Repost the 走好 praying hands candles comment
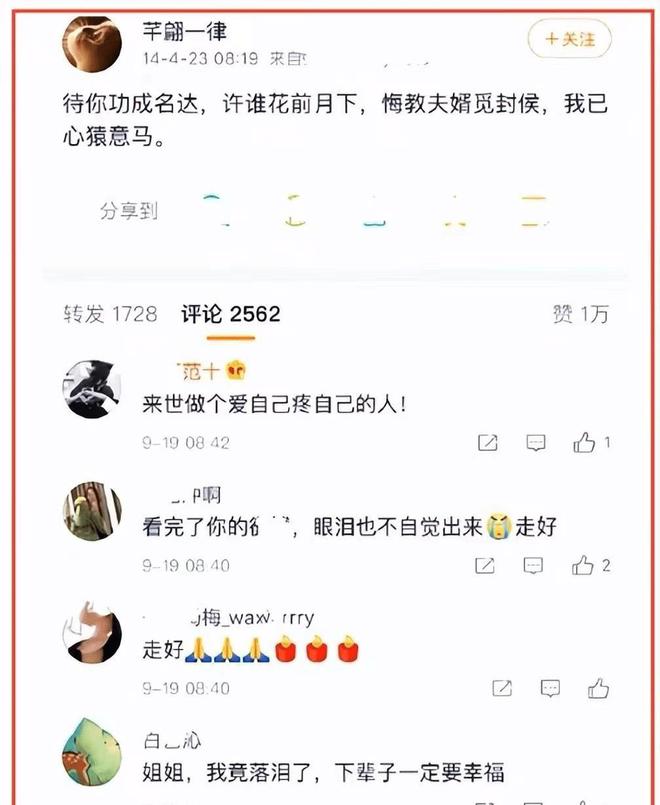Viewport: 660px width, 805px height. click(x=501, y=688)
